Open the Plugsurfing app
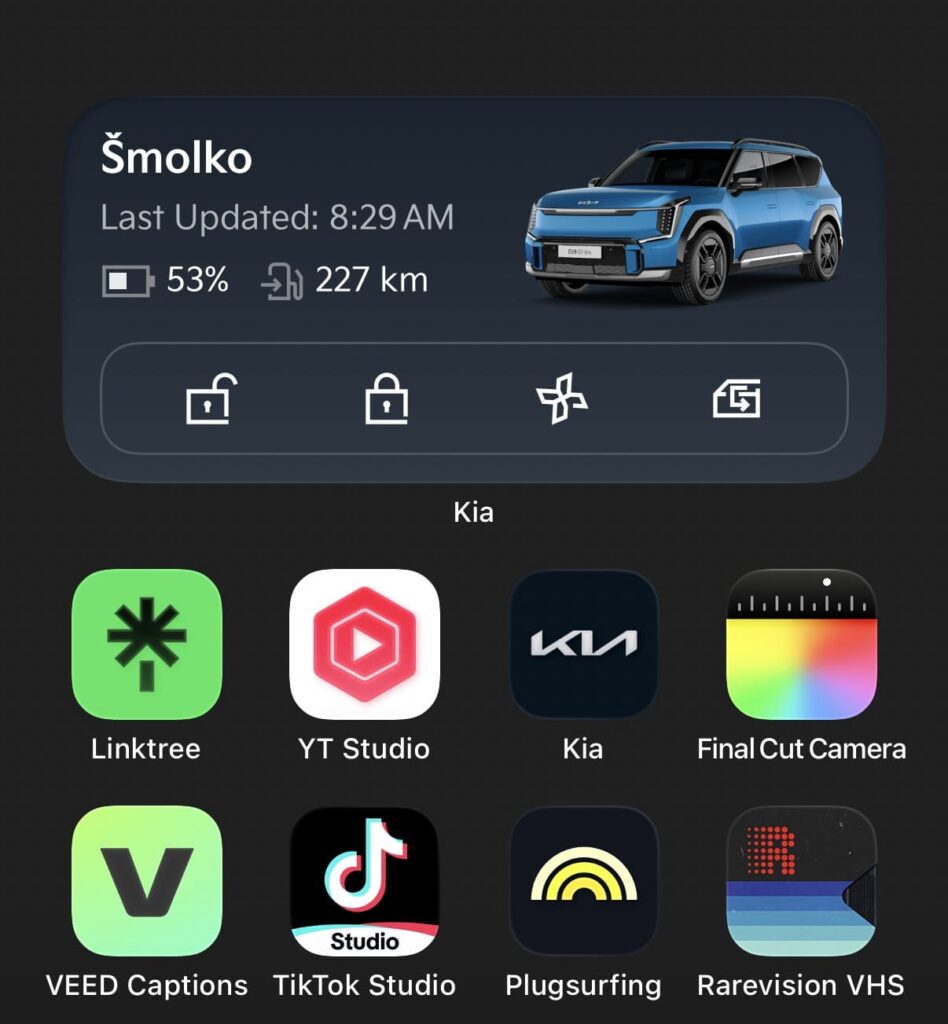 (x=583, y=881)
